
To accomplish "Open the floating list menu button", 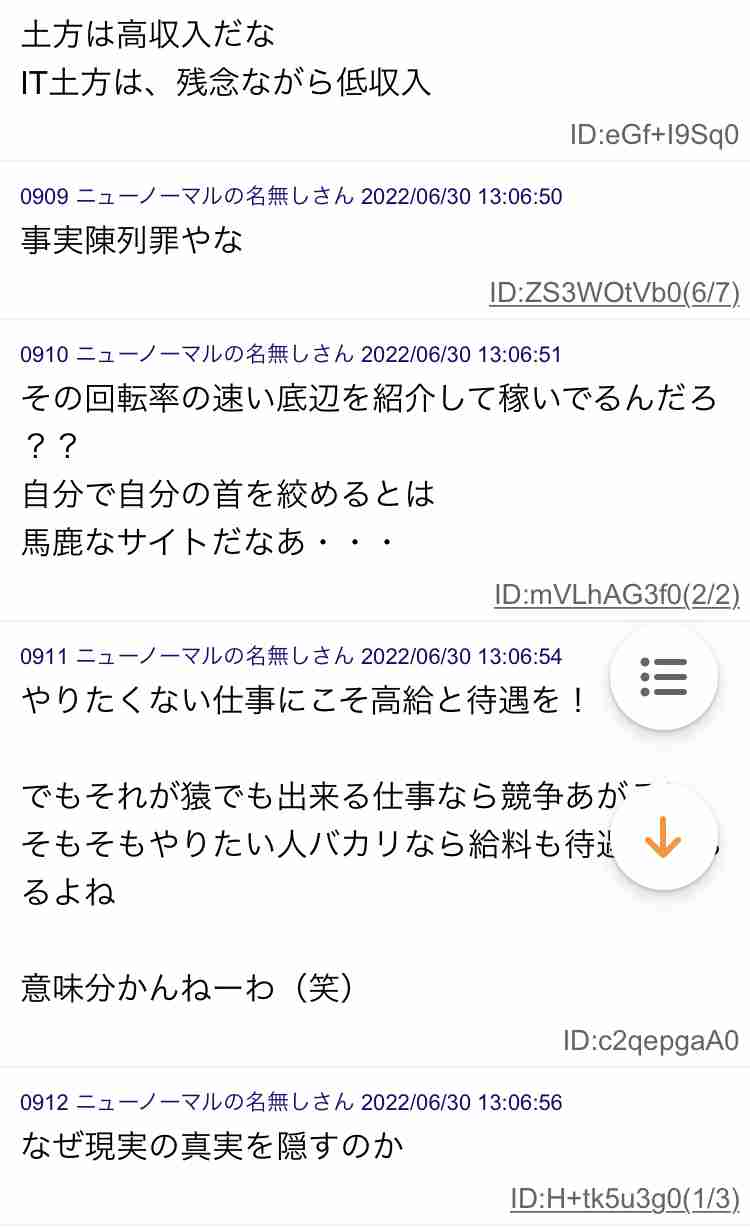I will tap(663, 677).
